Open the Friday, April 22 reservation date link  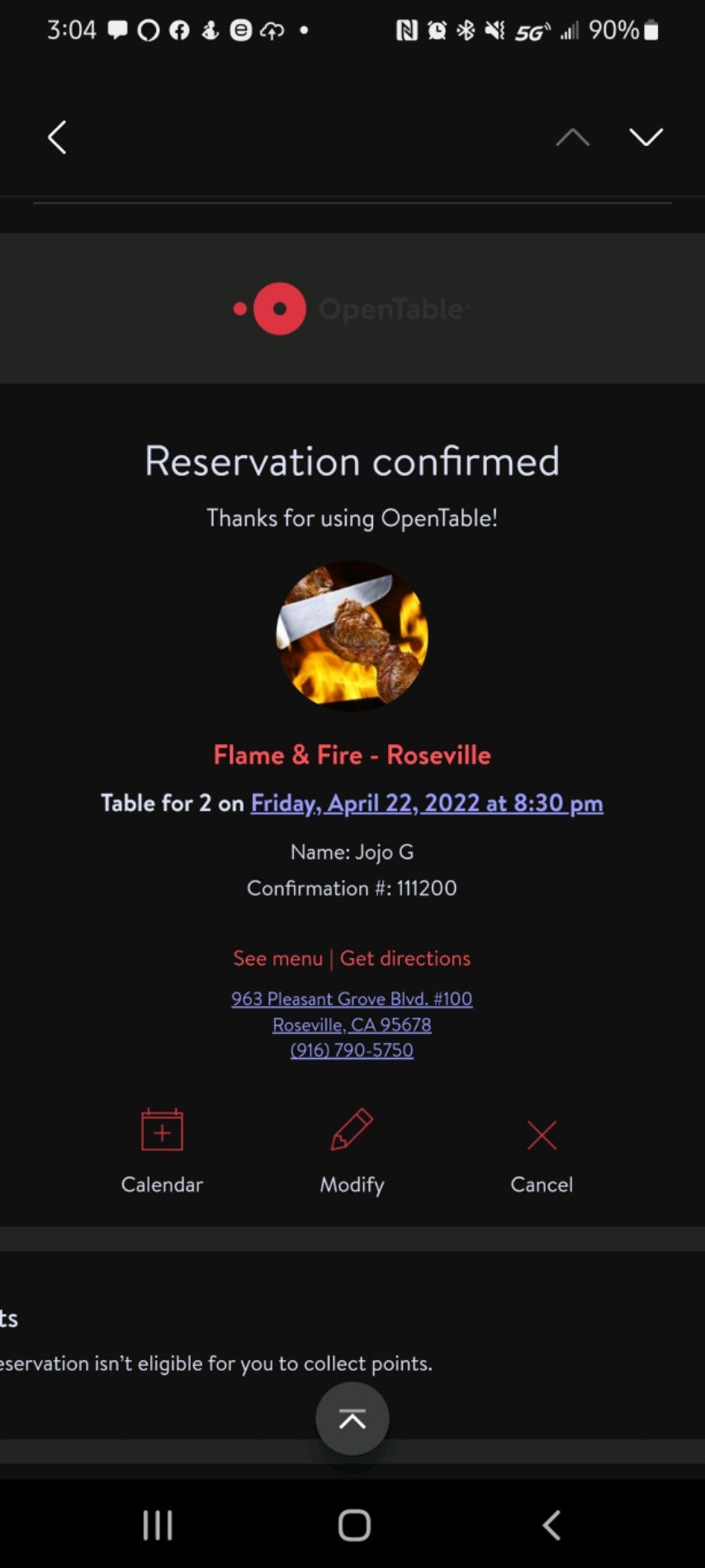(x=426, y=803)
